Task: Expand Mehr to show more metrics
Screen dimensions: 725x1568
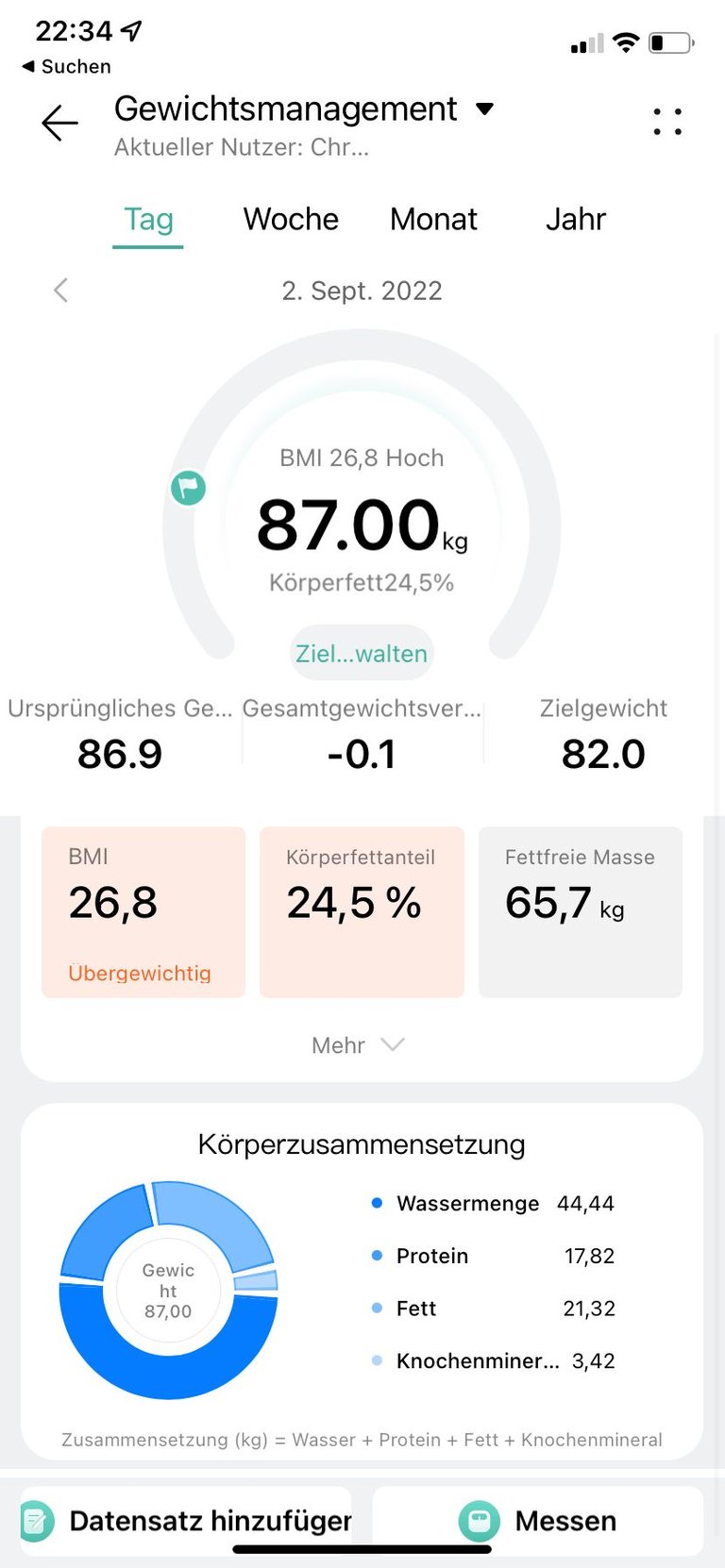Action: point(359,1045)
